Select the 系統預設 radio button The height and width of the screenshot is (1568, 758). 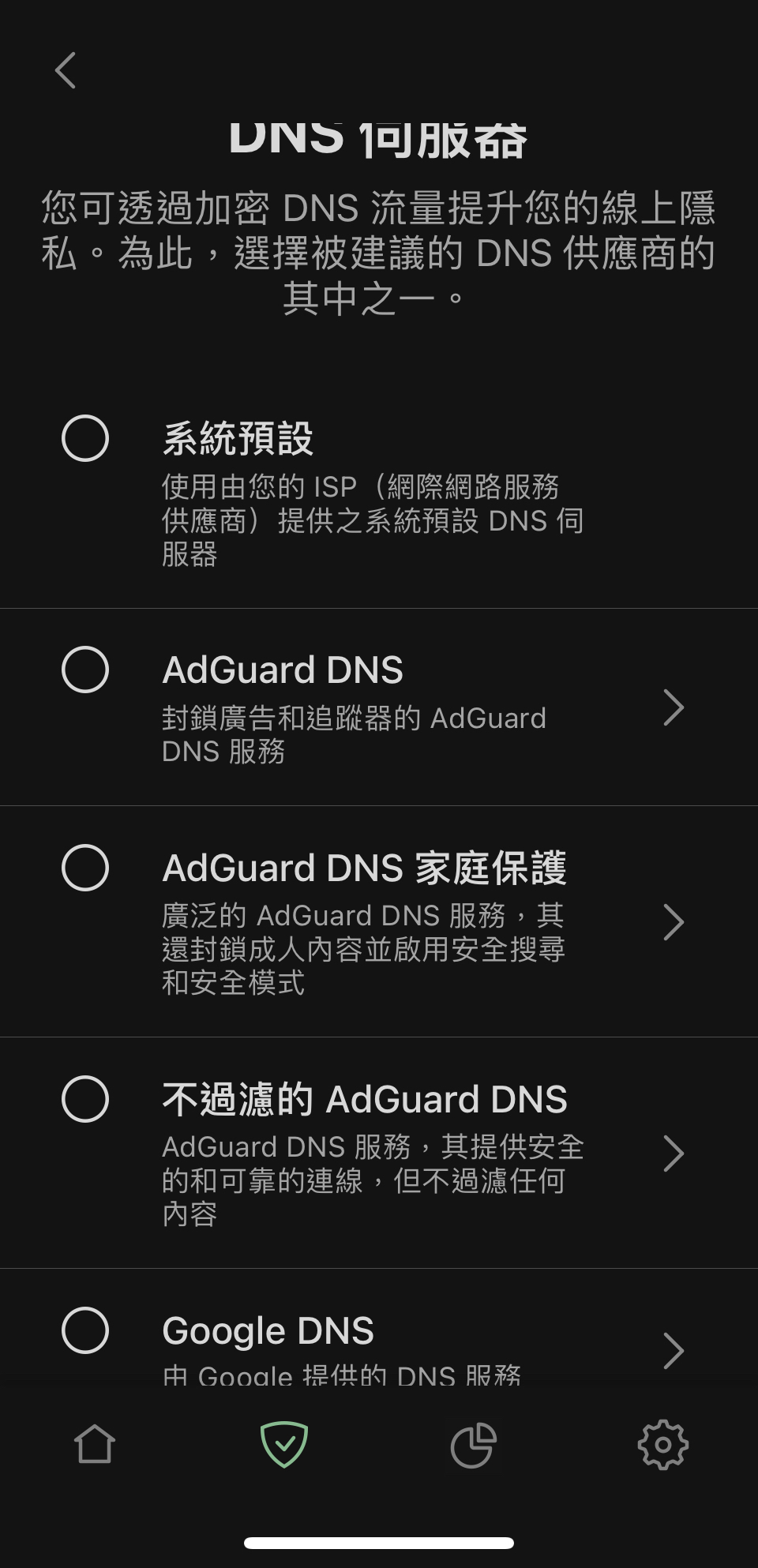[85, 438]
